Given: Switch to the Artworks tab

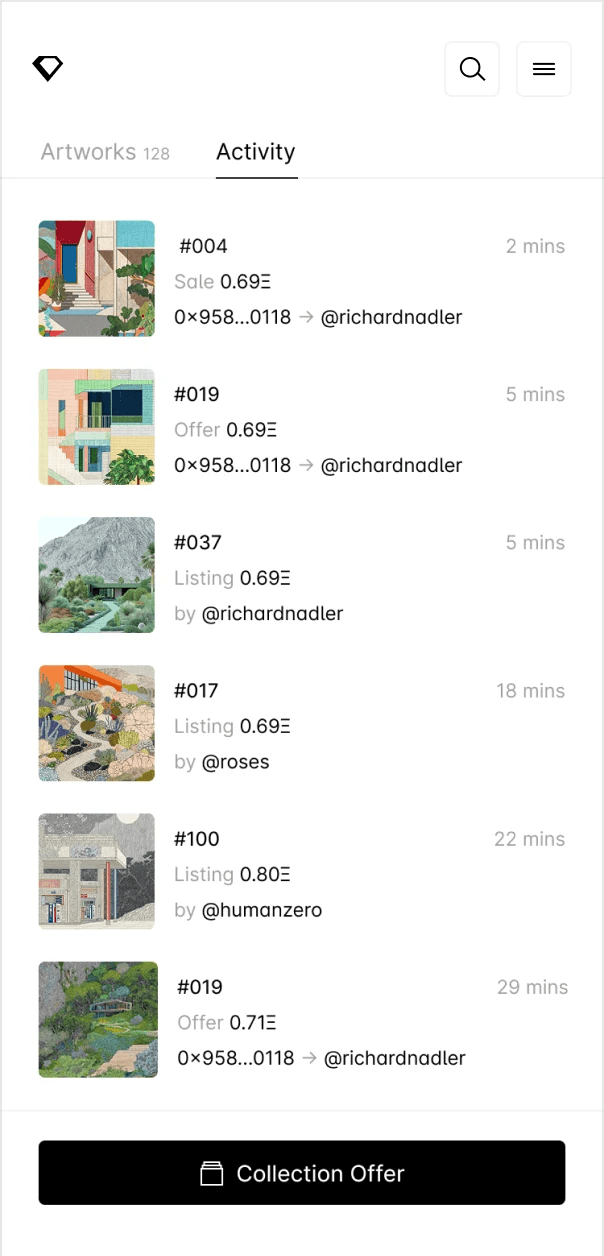Looking at the screenshot, I should pyautogui.click(x=104, y=152).
